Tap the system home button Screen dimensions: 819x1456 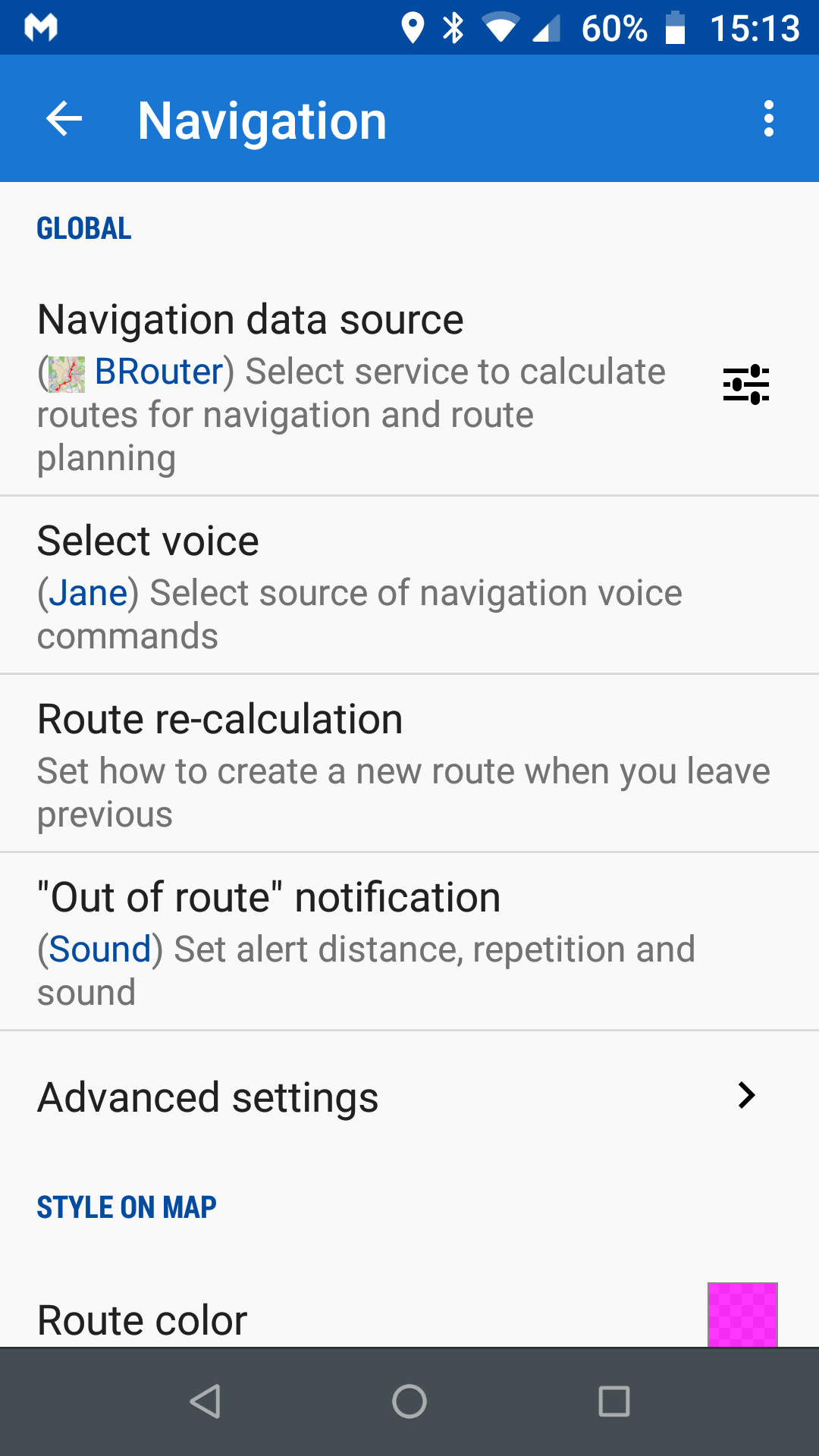[409, 1401]
